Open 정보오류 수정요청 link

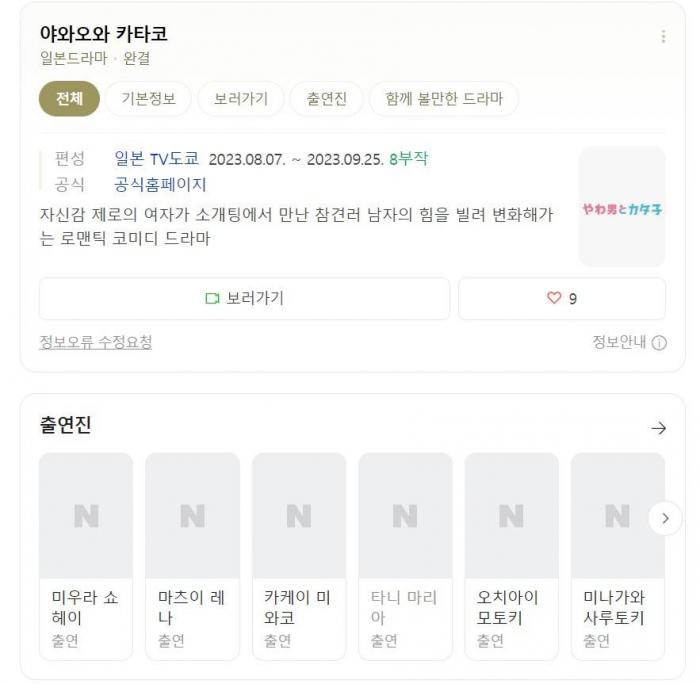click(x=95, y=342)
